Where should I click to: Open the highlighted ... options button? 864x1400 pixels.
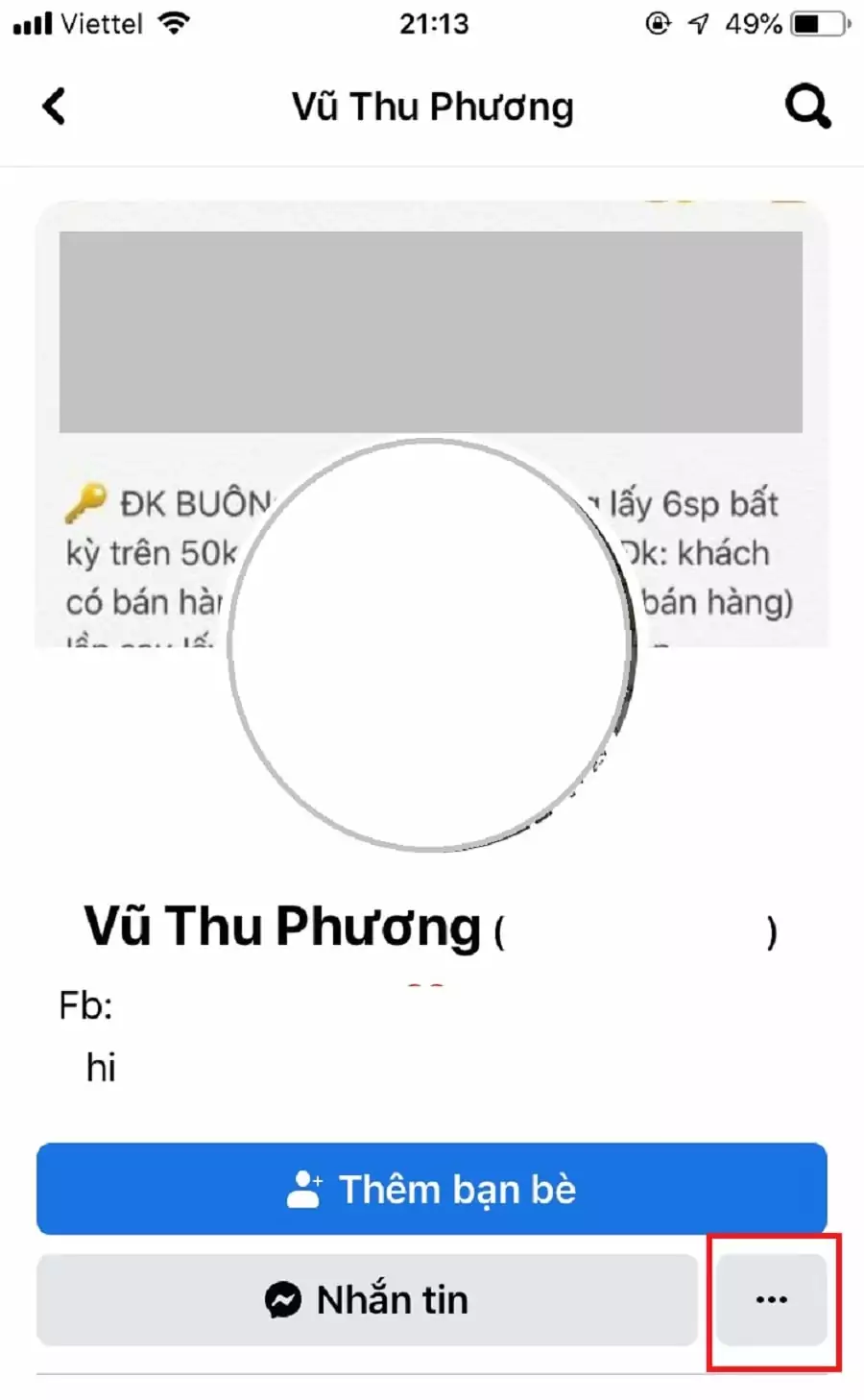coord(771,1299)
